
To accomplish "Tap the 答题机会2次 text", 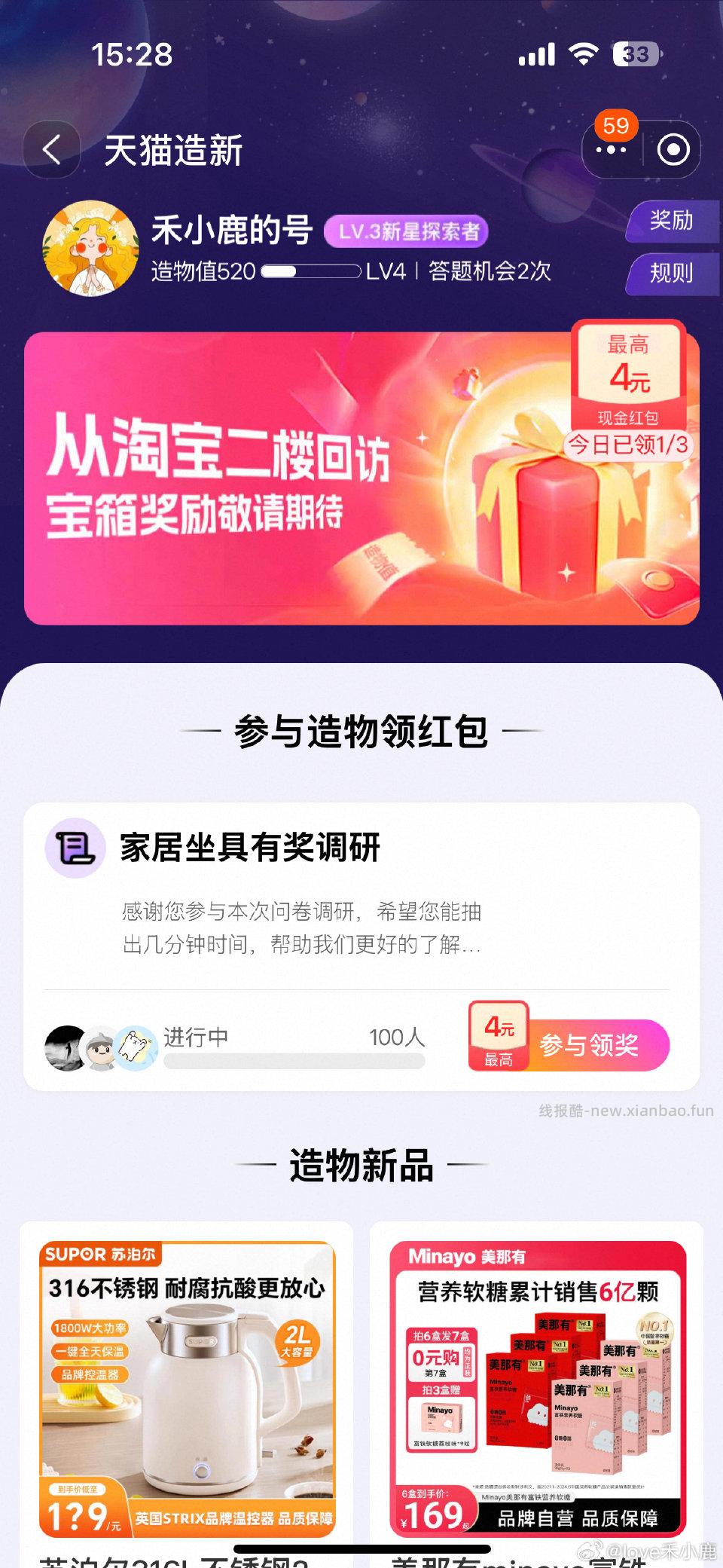I will point(490,274).
